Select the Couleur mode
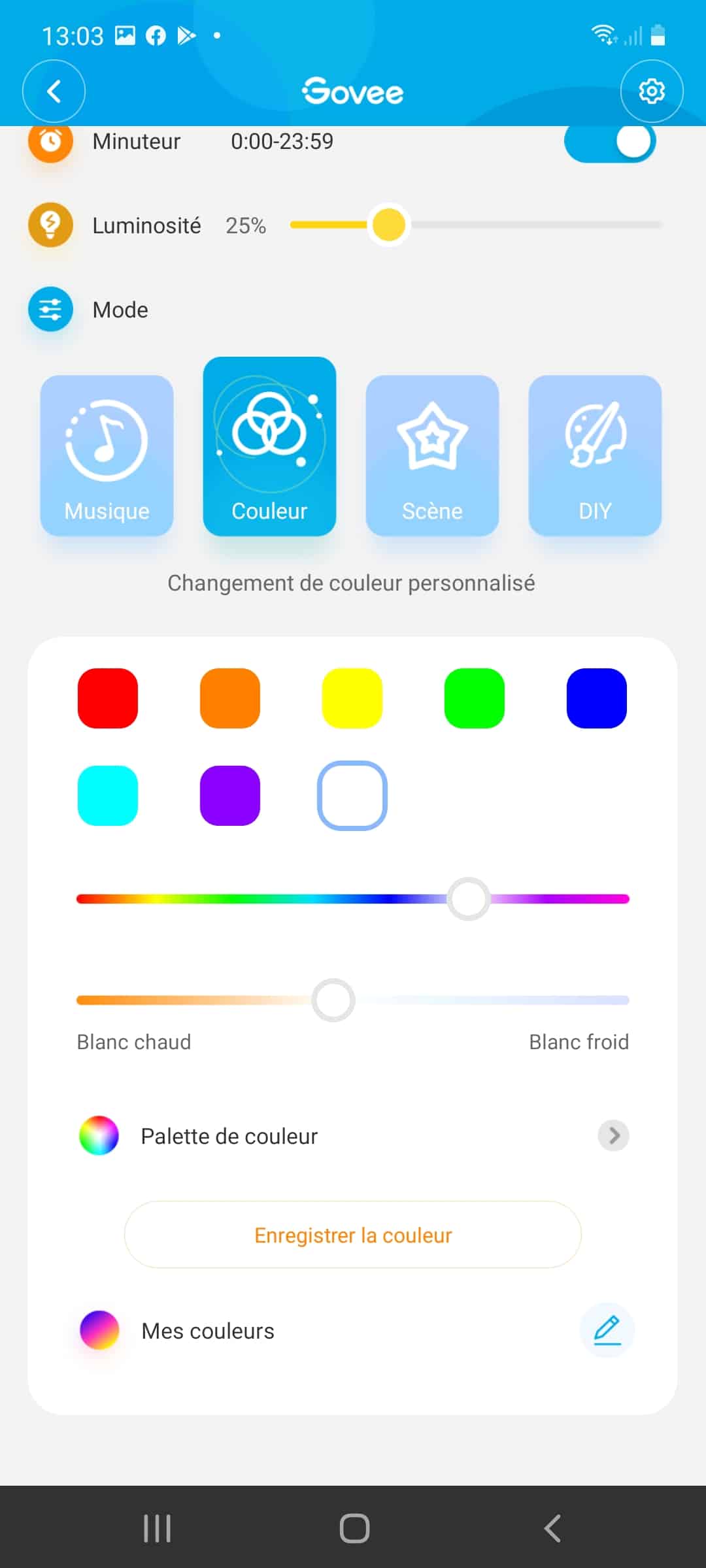The image size is (706, 1568). click(269, 446)
